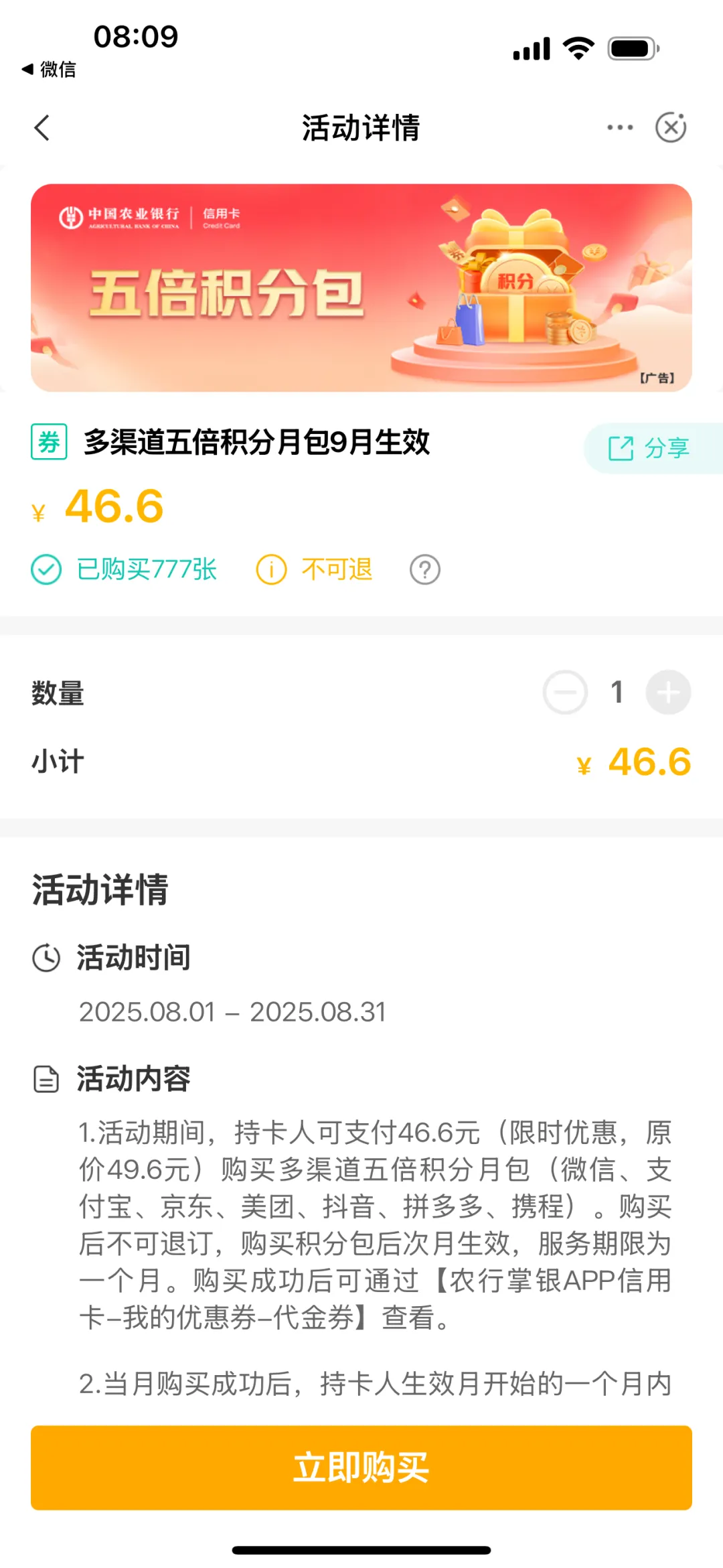Decrease the purchase quantity
This screenshot has width=723, height=1568.
point(565,693)
